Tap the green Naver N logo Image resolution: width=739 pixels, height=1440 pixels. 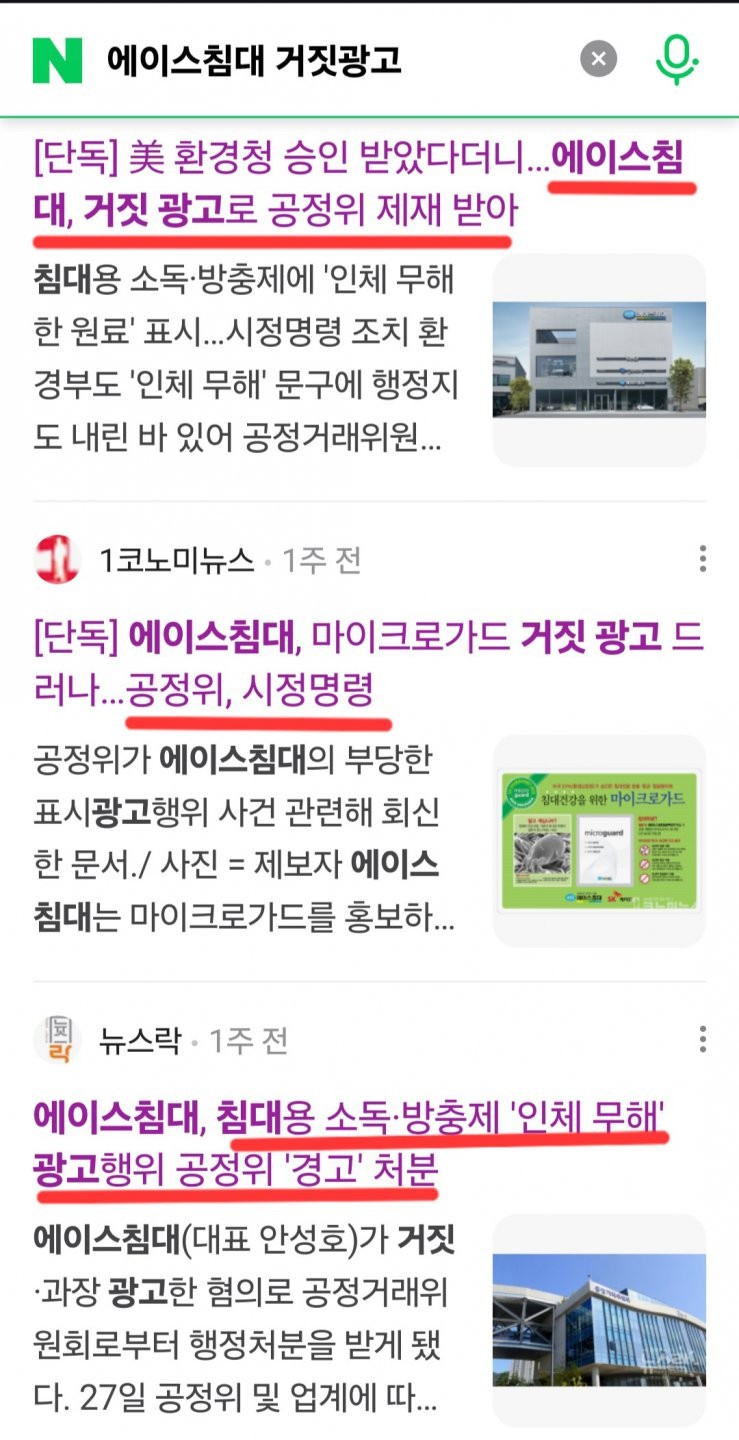(57, 60)
